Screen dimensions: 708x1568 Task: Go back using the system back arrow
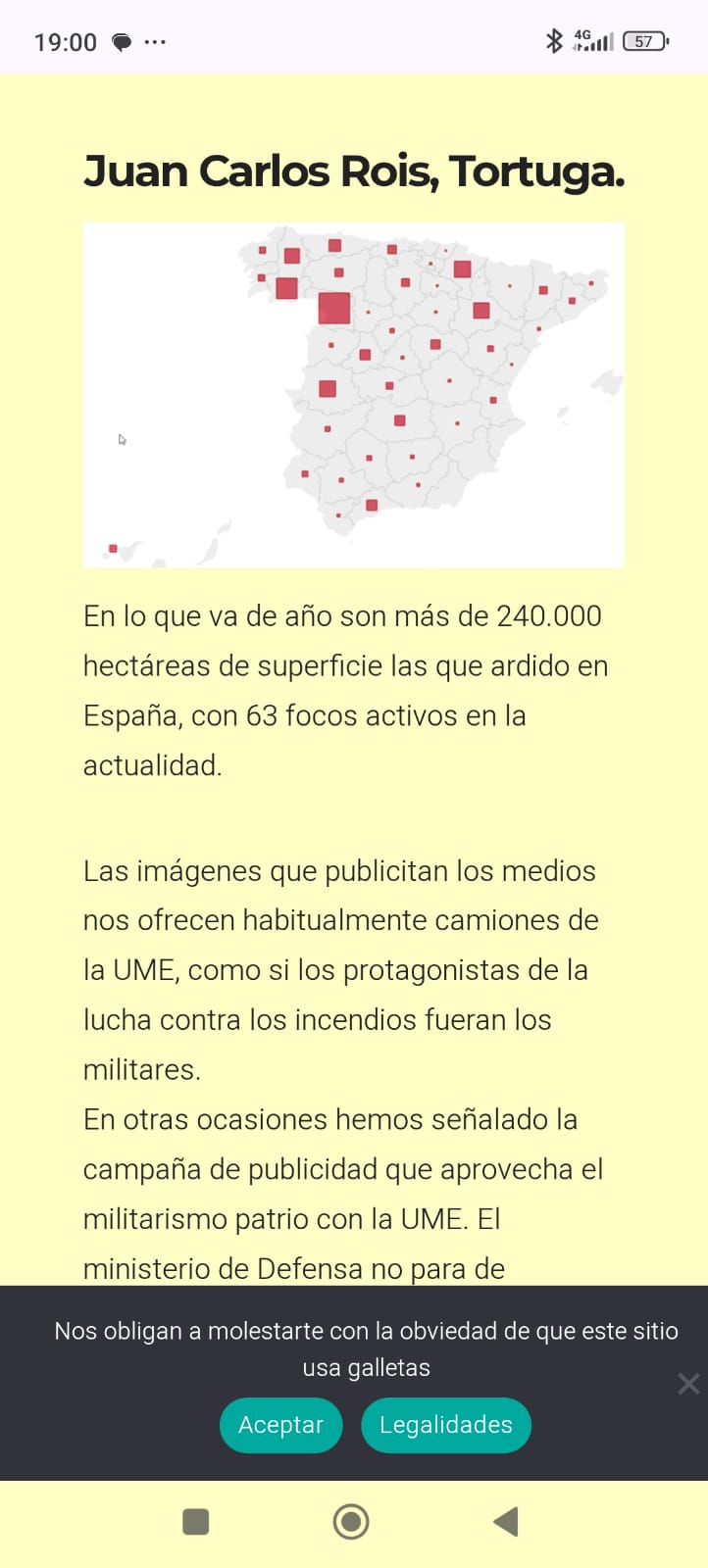point(505,1522)
